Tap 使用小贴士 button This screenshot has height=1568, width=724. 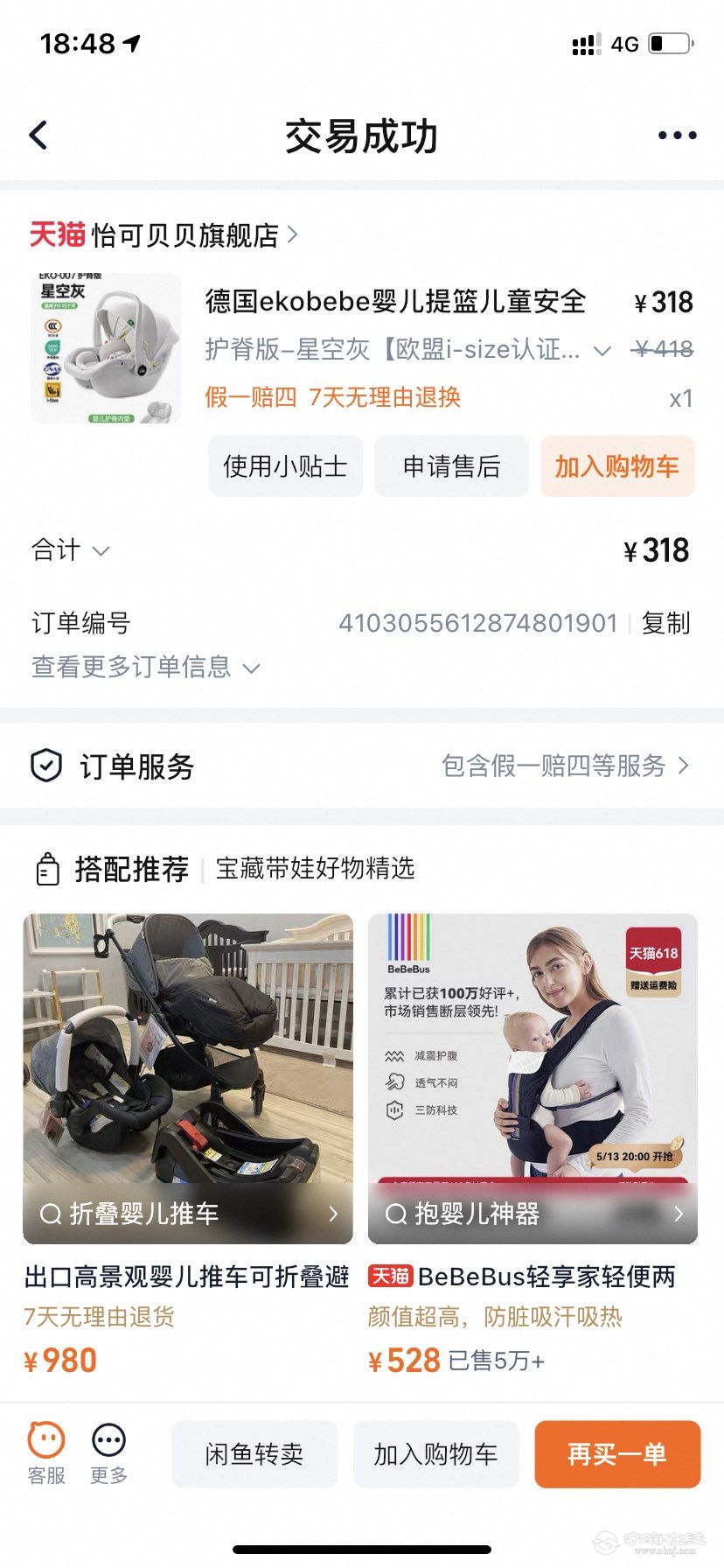tap(285, 466)
